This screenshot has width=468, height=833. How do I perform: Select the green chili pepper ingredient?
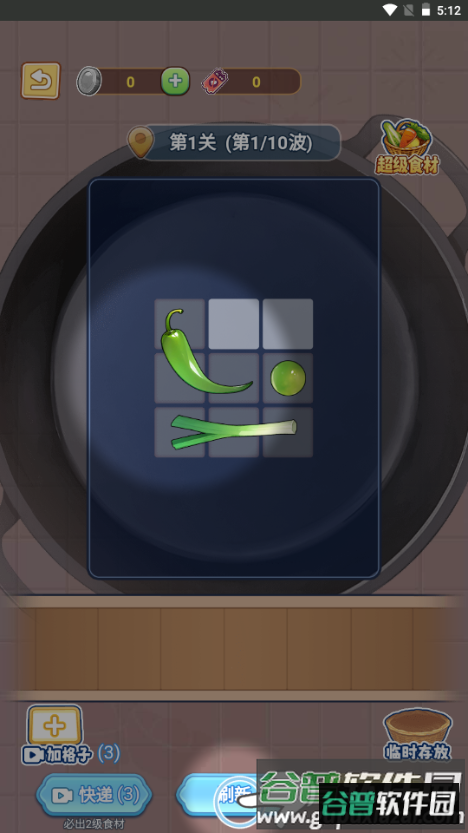pyautogui.click(x=203, y=353)
